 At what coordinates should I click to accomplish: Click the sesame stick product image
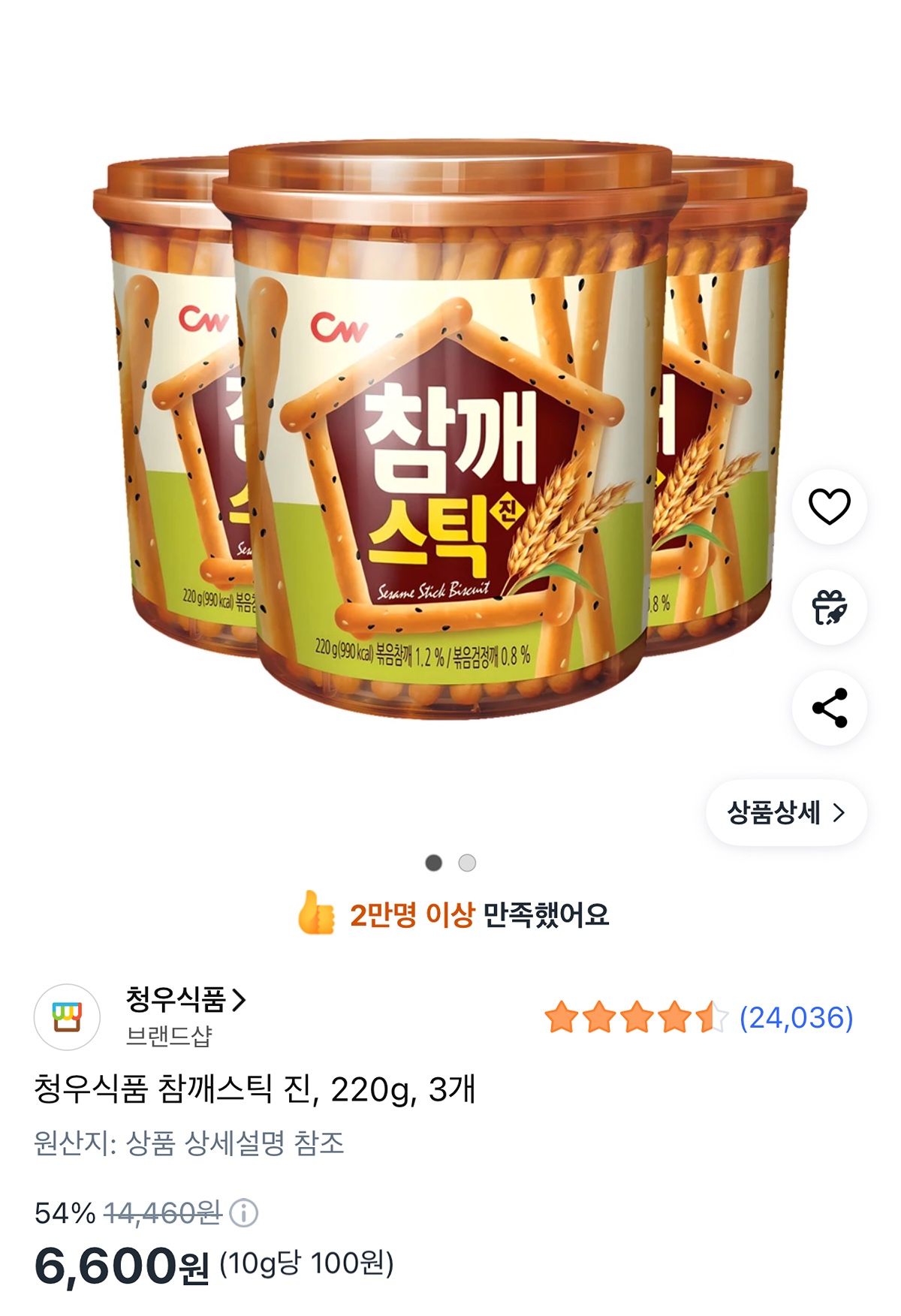pyautogui.click(x=450, y=428)
